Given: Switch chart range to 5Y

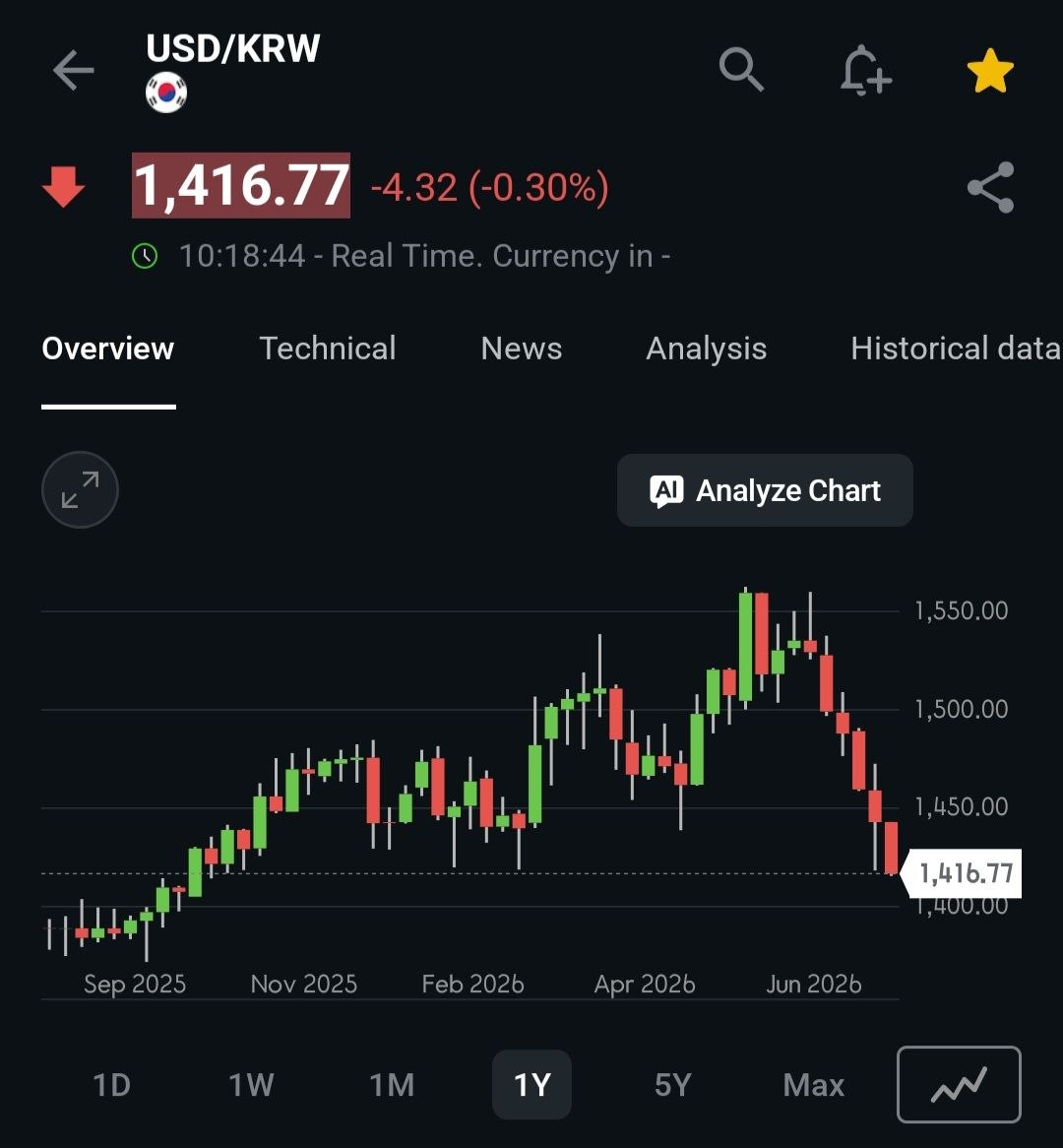Looking at the screenshot, I should [x=672, y=1085].
